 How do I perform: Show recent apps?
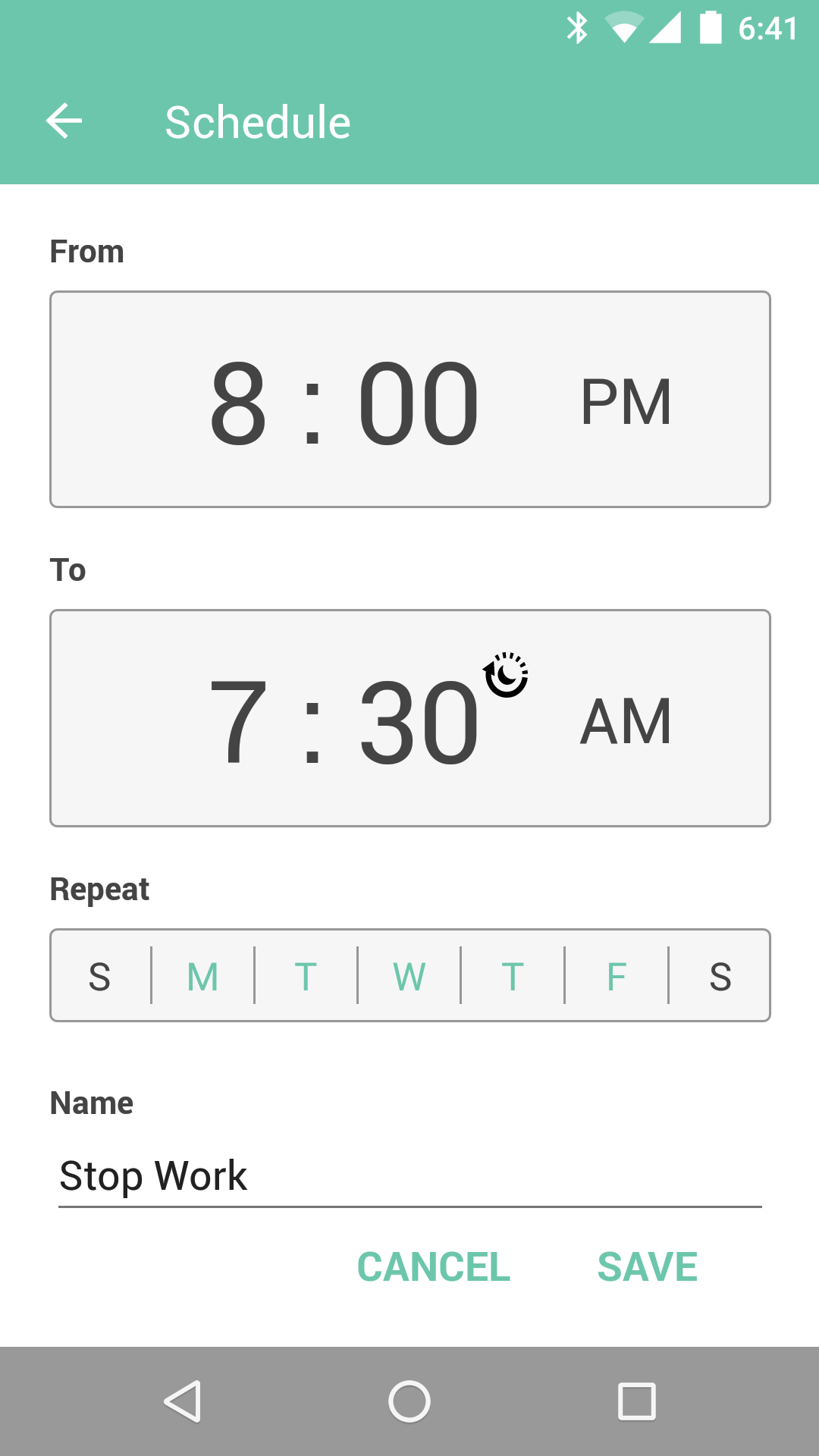637,1401
